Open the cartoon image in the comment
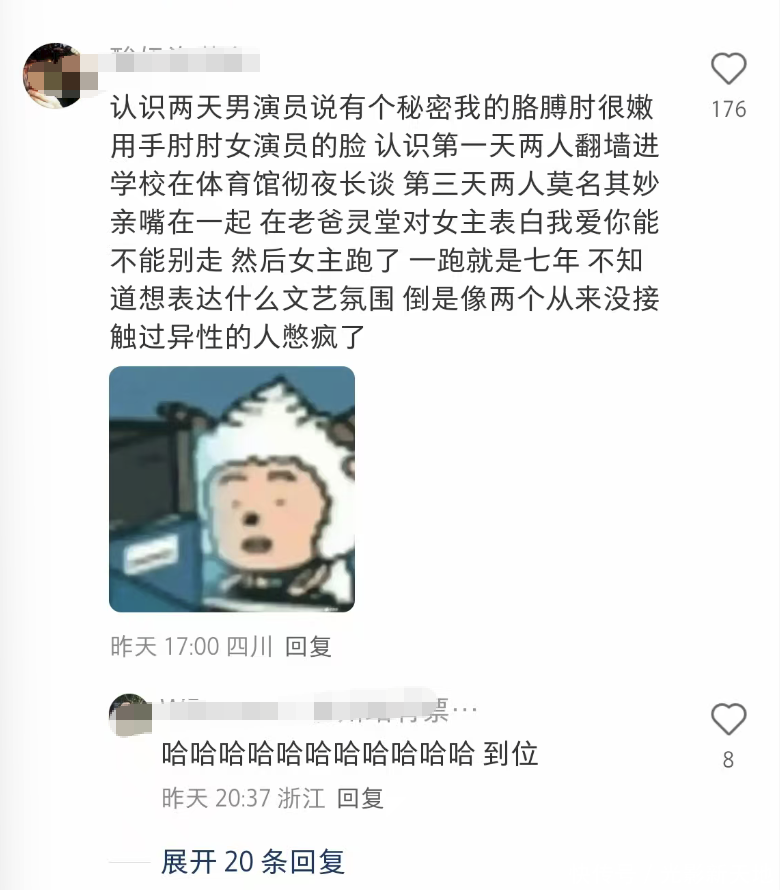780x890 pixels. [232, 489]
